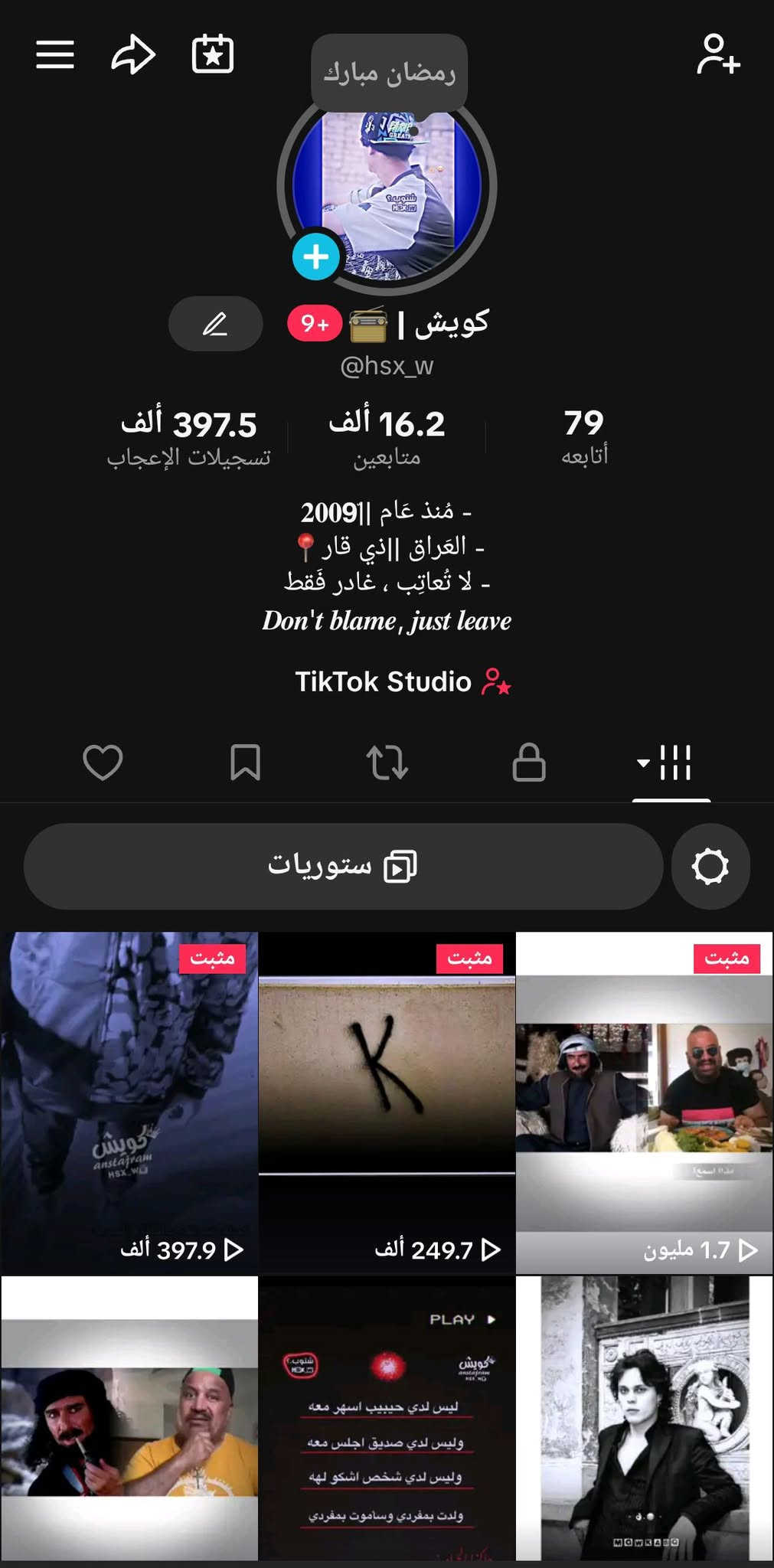The height and width of the screenshot is (1568, 774).
Task: Play the pinned video with 397.9 ألف views
Action: point(129,1102)
